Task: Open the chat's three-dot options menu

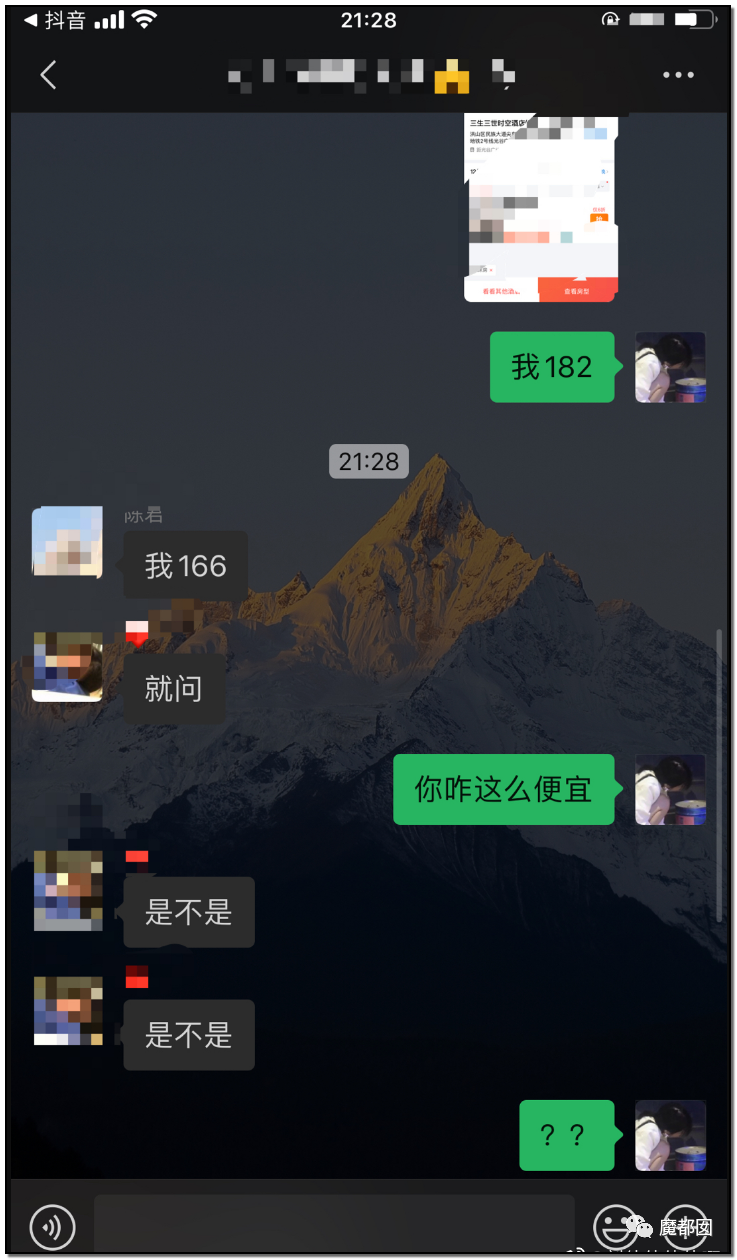Action: (x=678, y=75)
